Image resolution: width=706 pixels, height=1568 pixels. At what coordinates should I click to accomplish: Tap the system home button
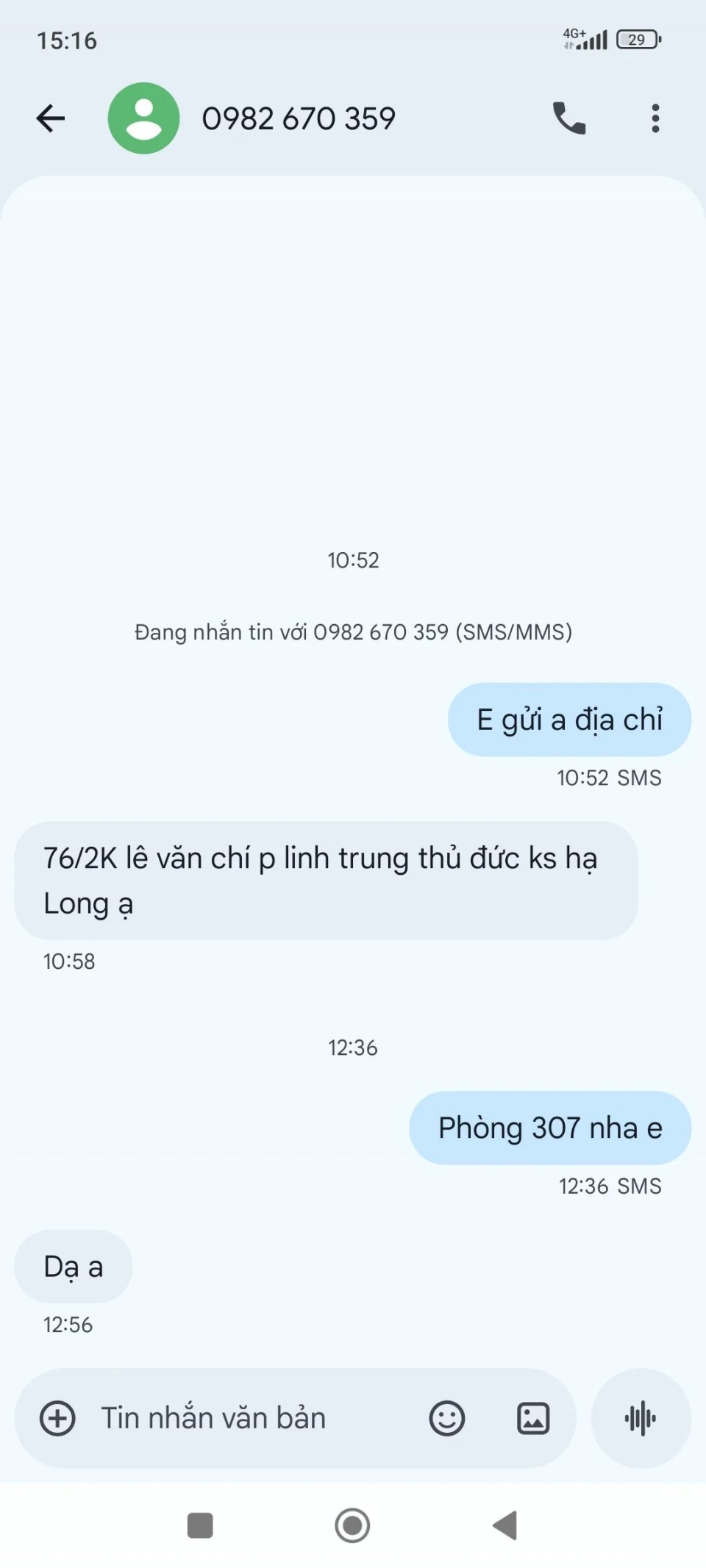coord(352,1525)
